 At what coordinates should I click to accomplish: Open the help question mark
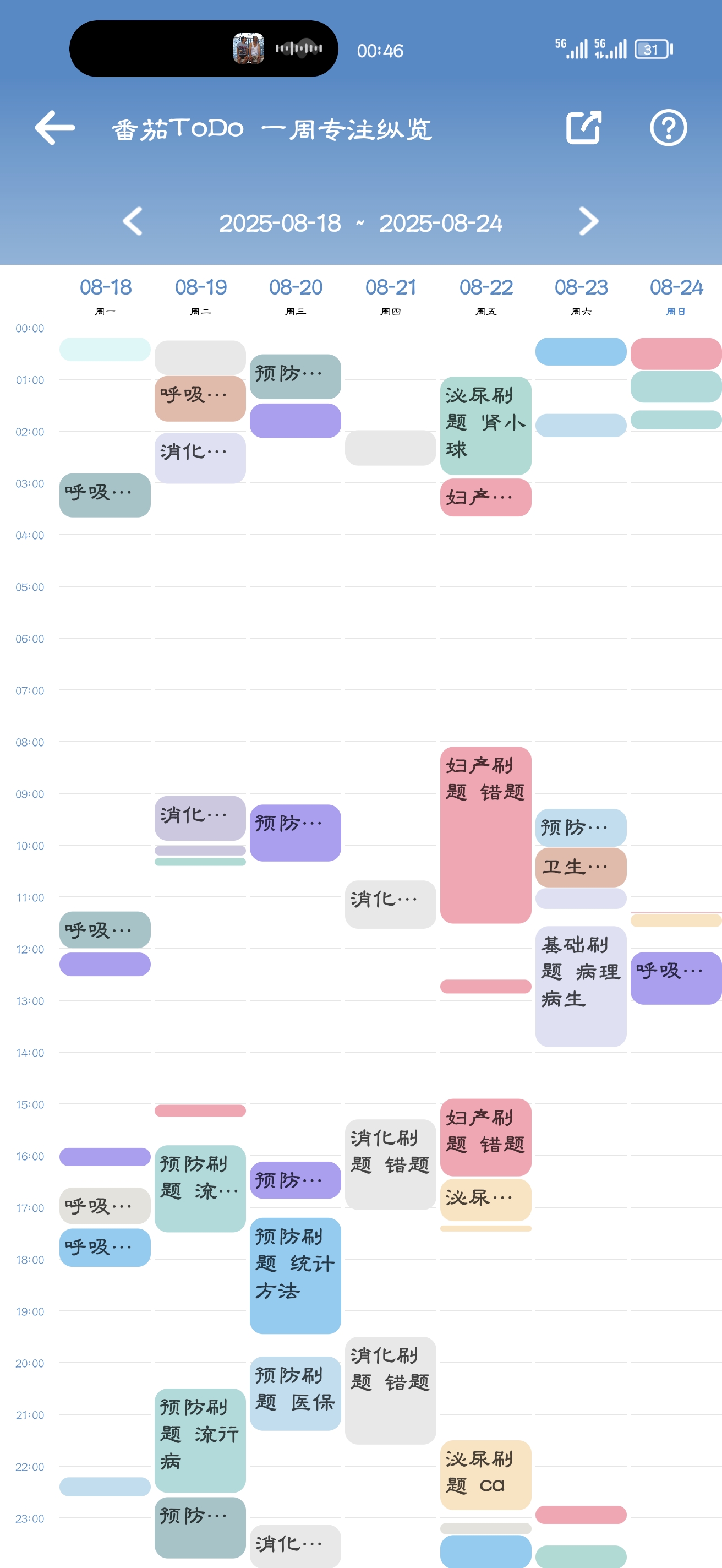(x=668, y=128)
